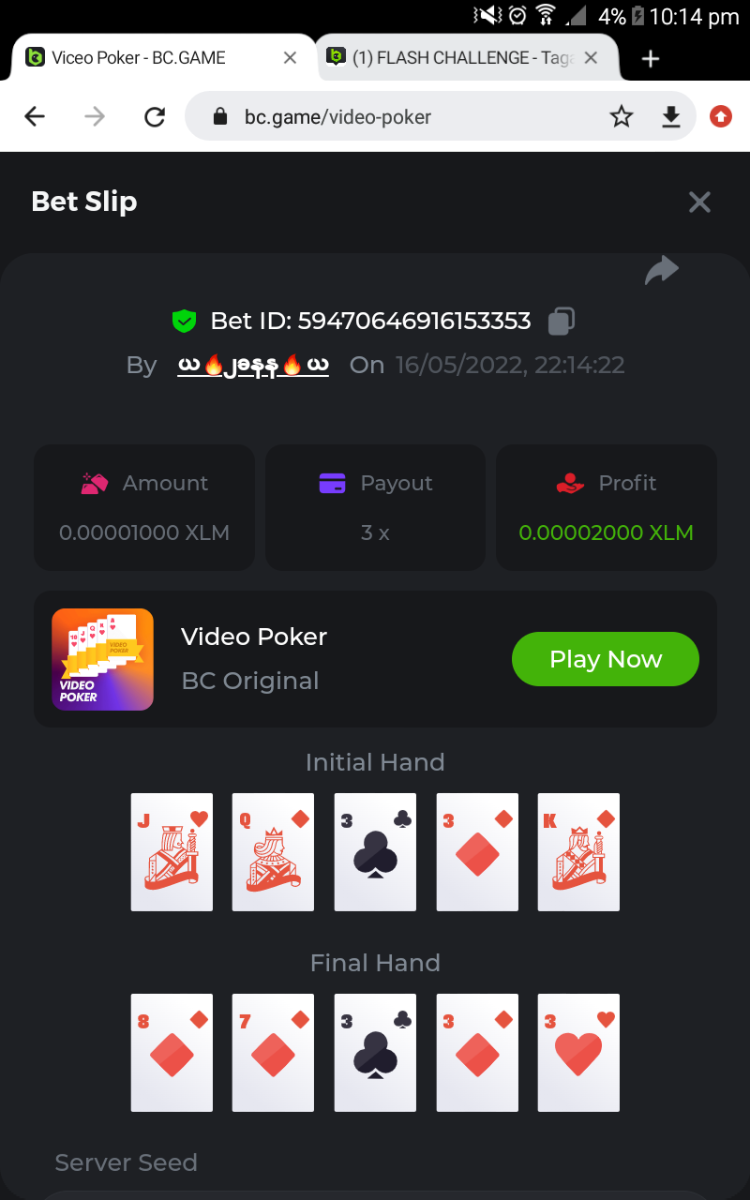Bookmark this page with the star
The image size is (750, 1200).
[621, 117]
